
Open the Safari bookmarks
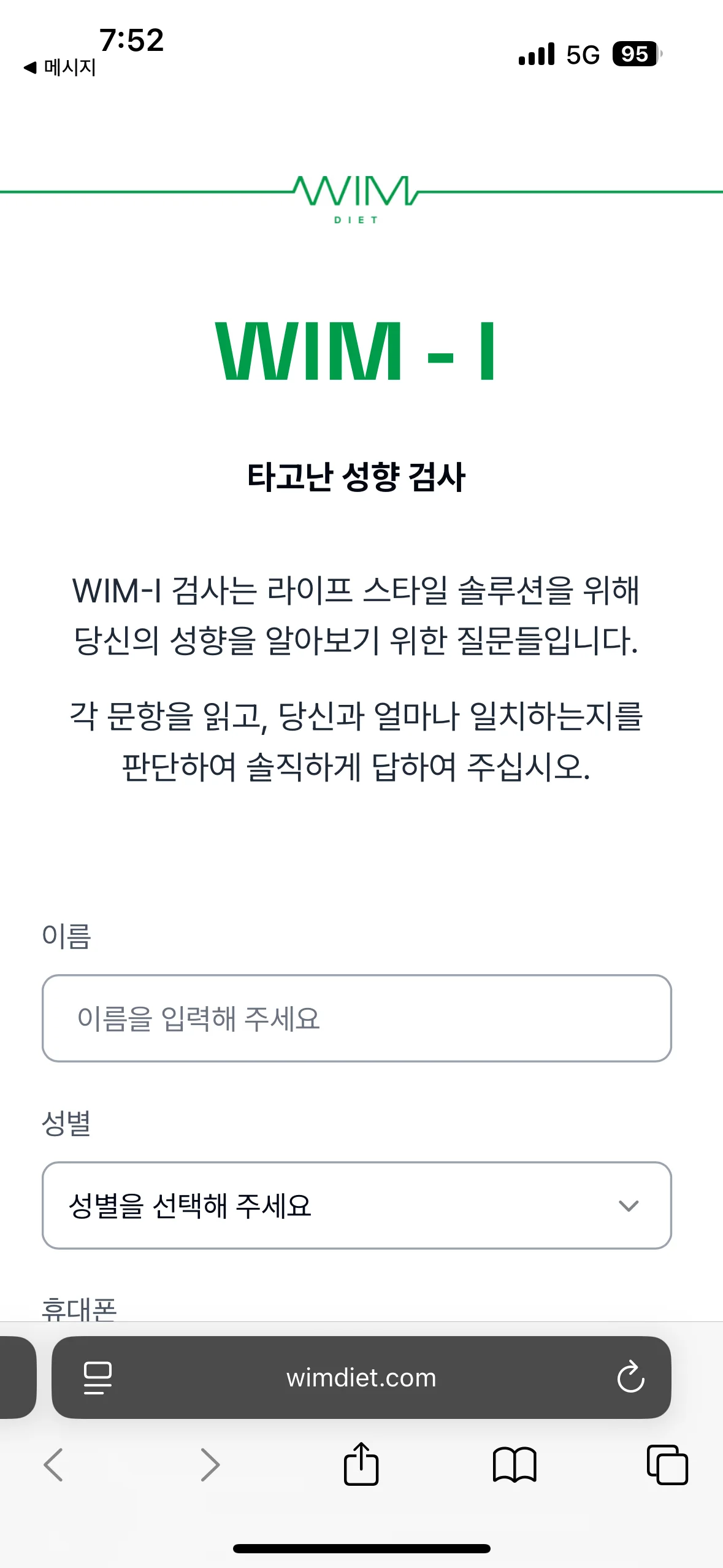tap(515, 1465)
